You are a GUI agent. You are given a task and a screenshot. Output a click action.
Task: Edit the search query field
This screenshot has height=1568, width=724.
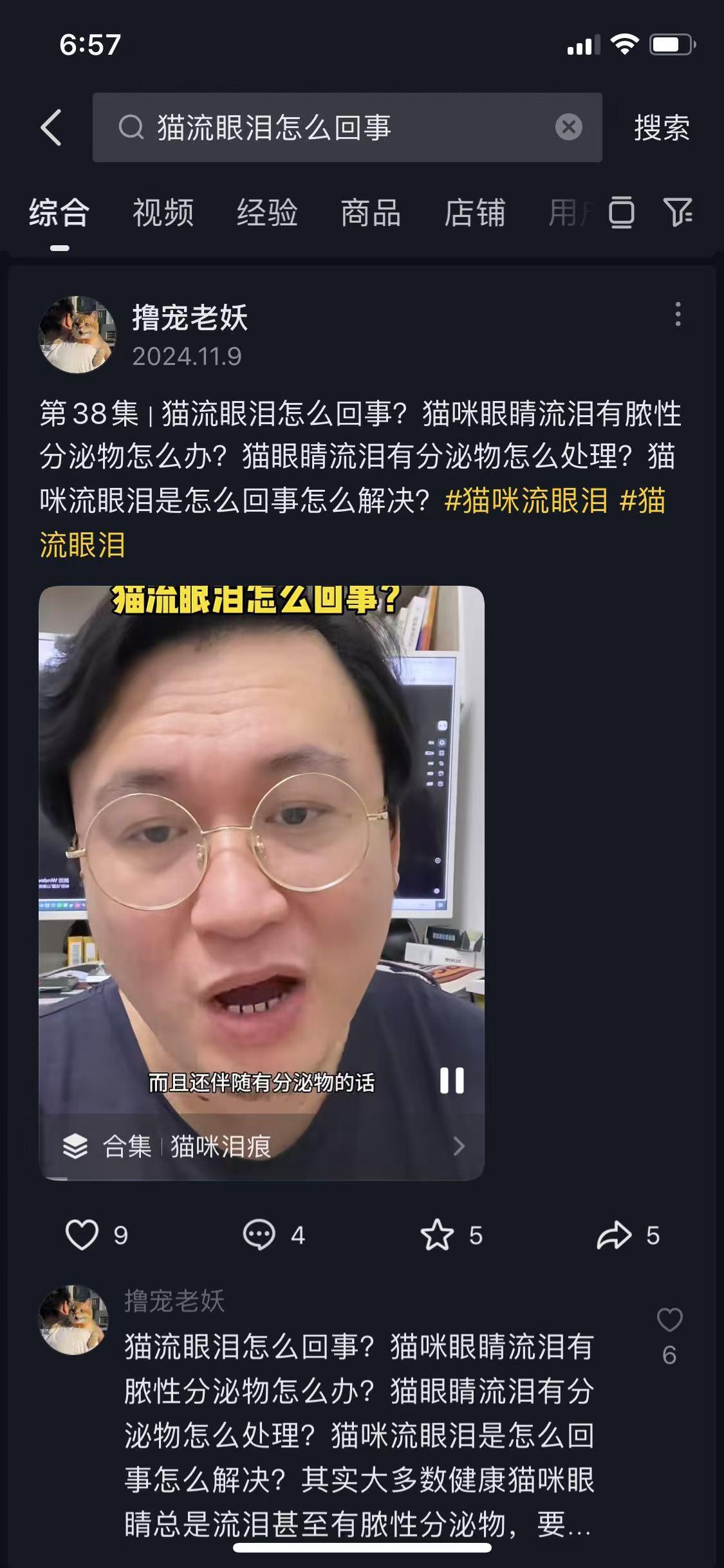coord(348,127)
